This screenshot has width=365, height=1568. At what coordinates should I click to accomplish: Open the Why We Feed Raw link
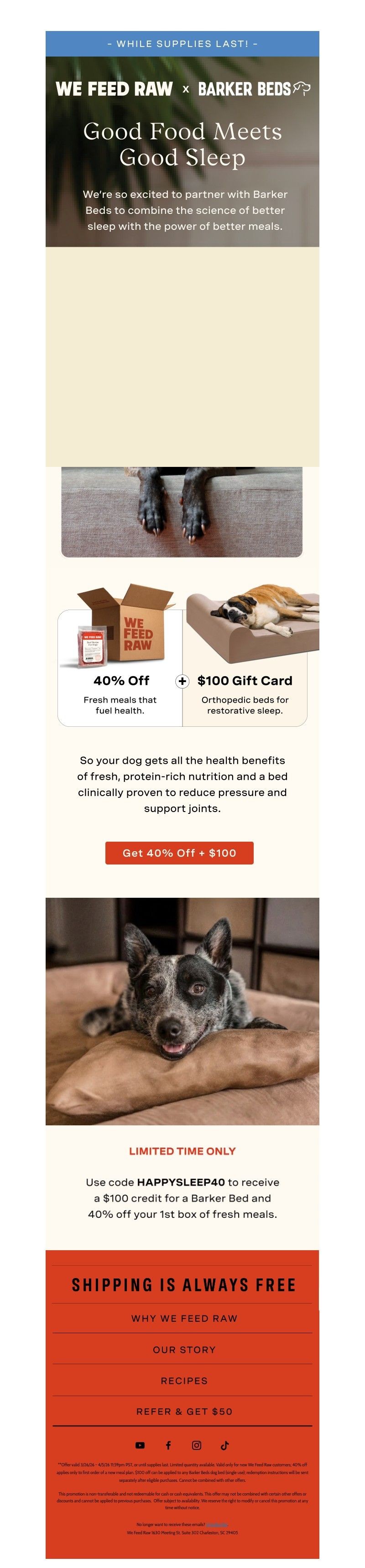coord(184,1318)
